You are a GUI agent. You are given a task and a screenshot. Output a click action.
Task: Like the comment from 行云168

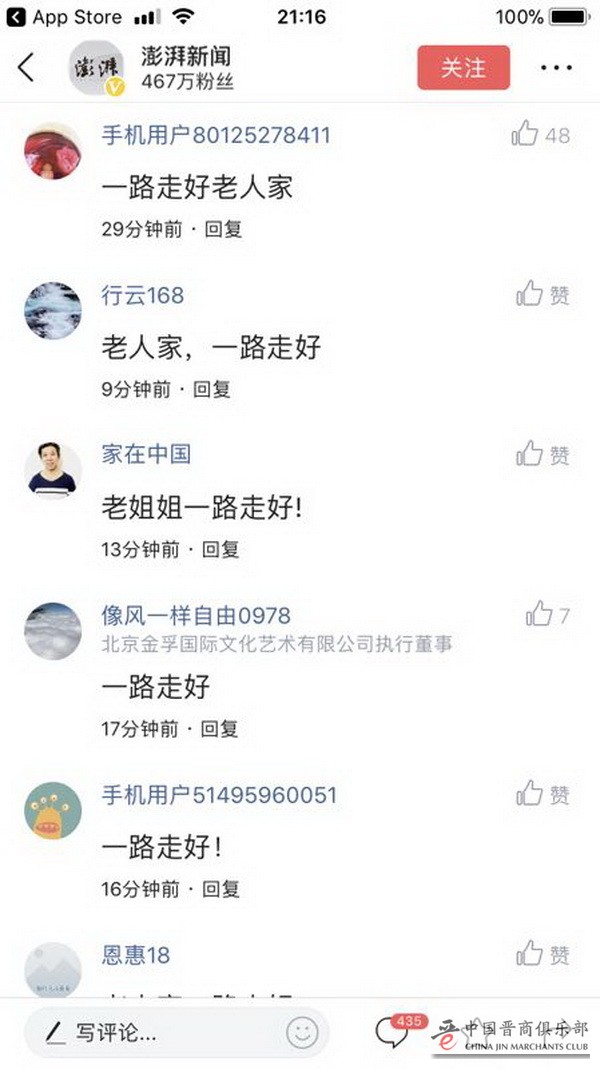point(530,294)
